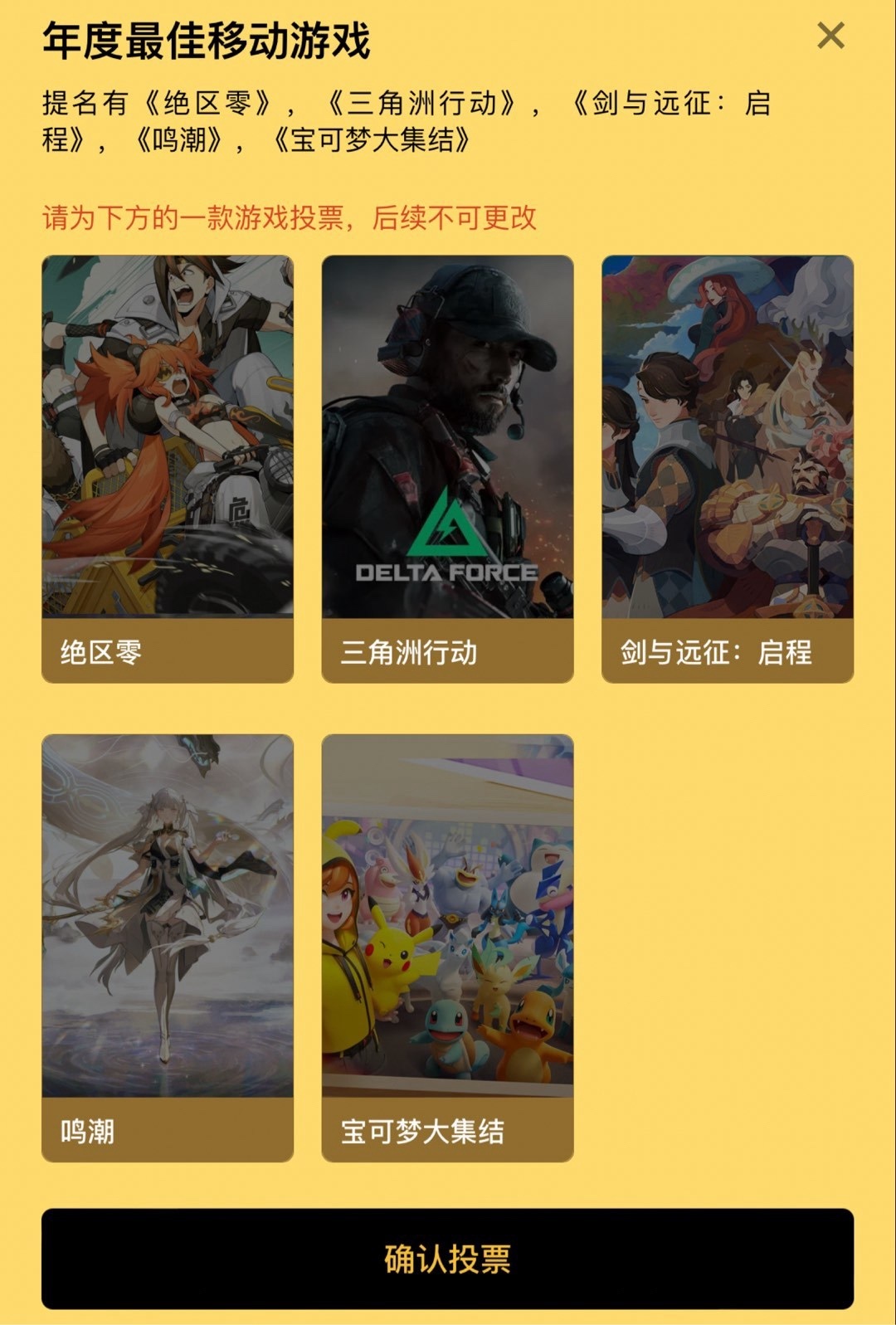Pick the 剑与远征：启程 card

(x=727, y=469)
